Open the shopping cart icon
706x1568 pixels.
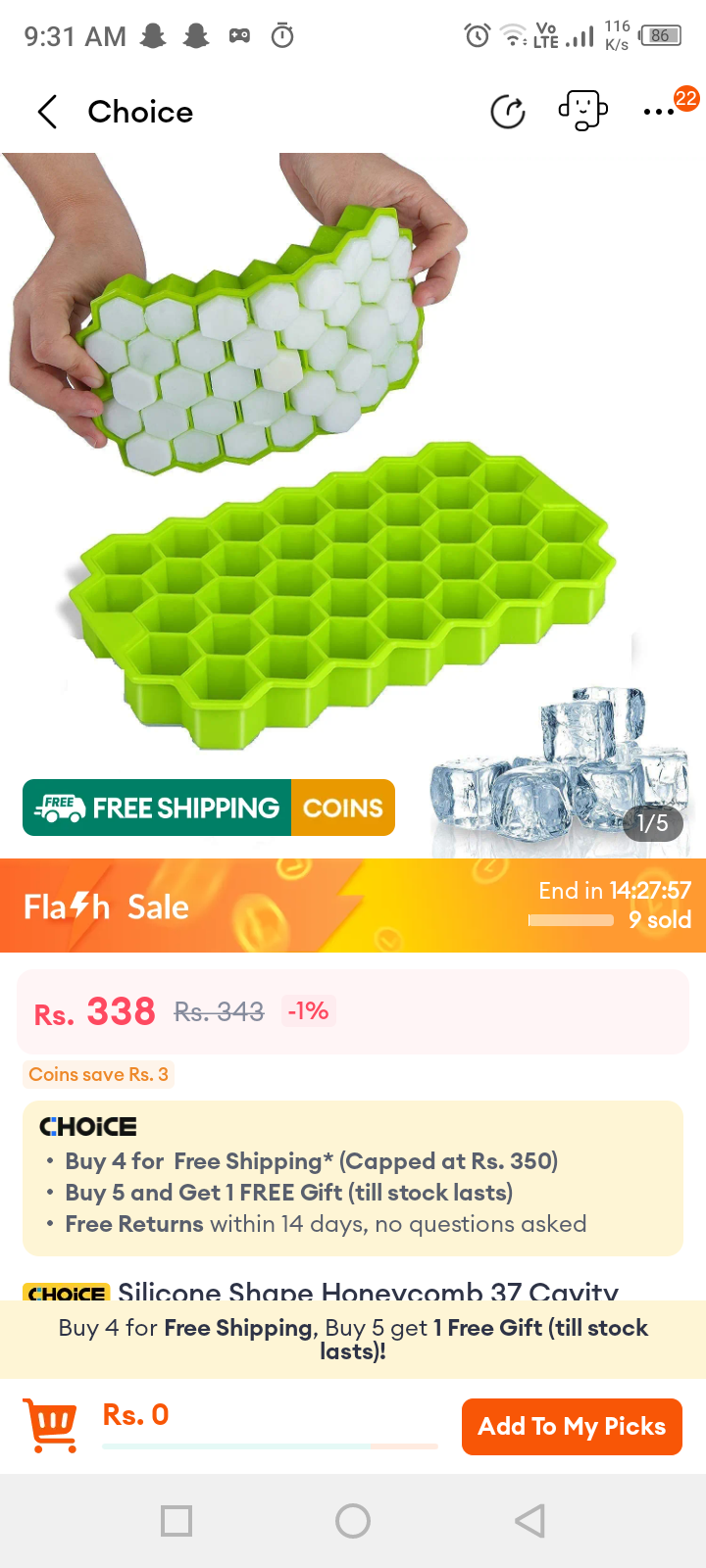click(x=51, y=1426)
